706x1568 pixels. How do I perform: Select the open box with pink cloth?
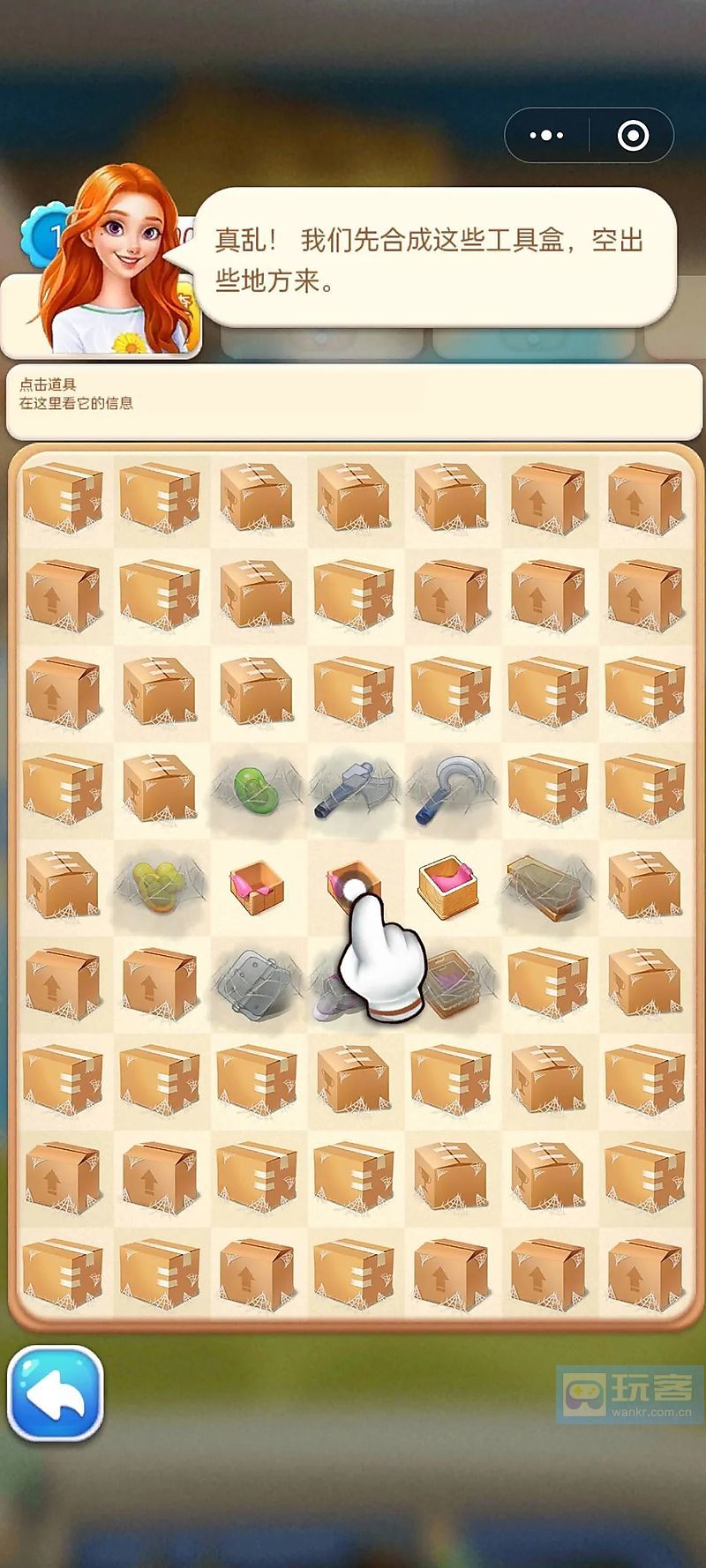[255, 885]
